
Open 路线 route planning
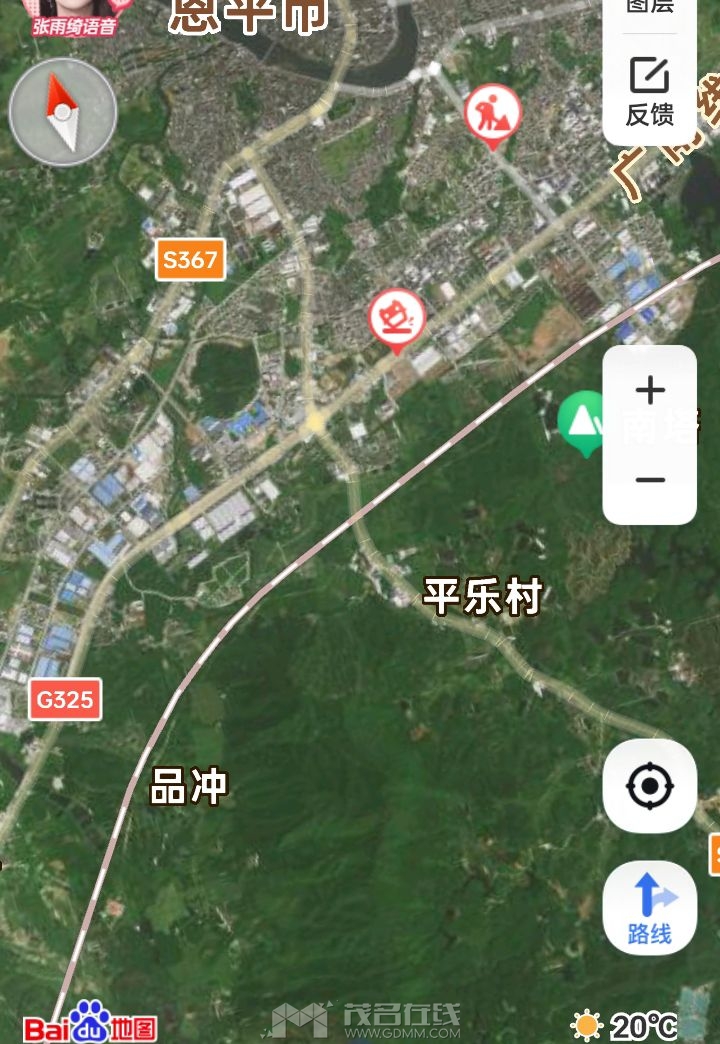point(650,908)
